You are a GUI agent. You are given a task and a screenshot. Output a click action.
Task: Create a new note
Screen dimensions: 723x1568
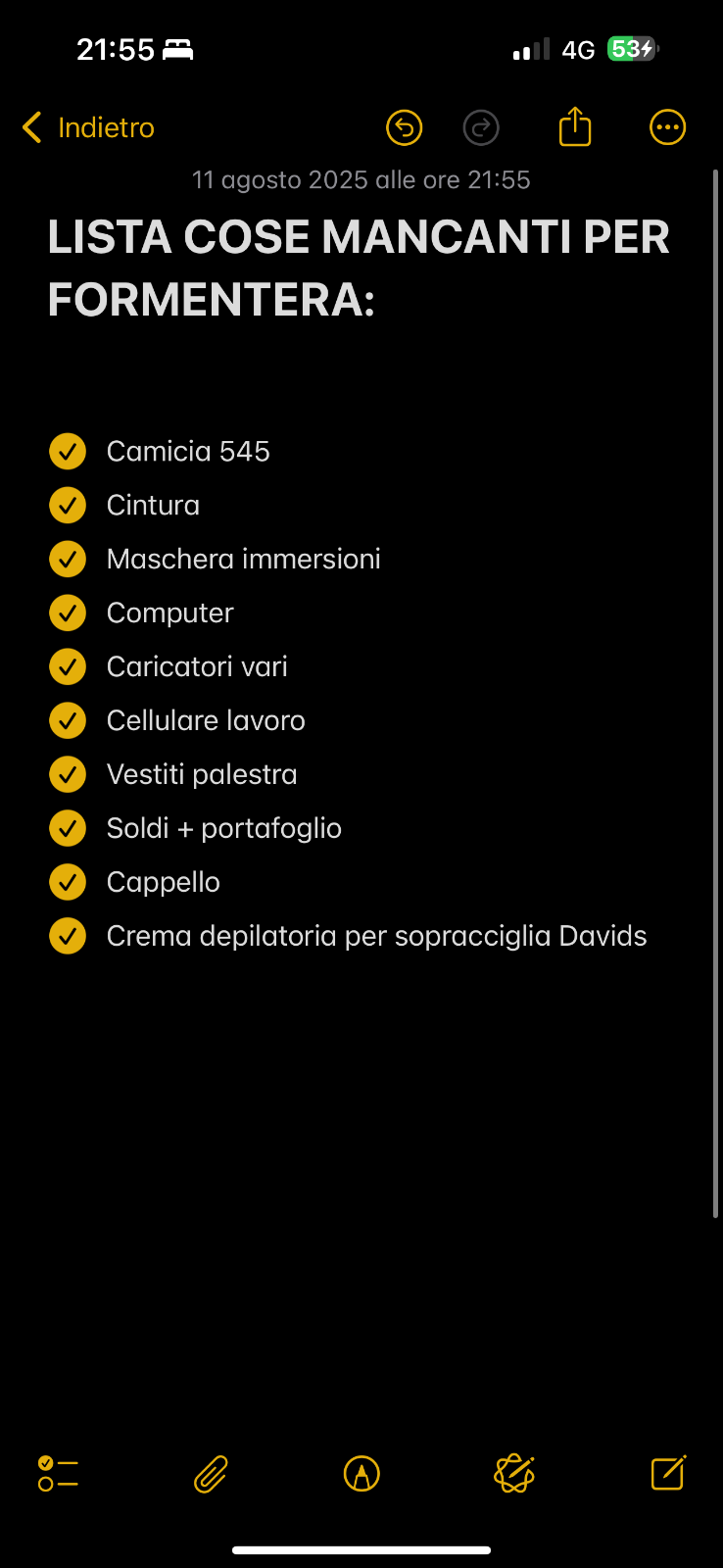pyautogui.click(x=668, y=1473)
